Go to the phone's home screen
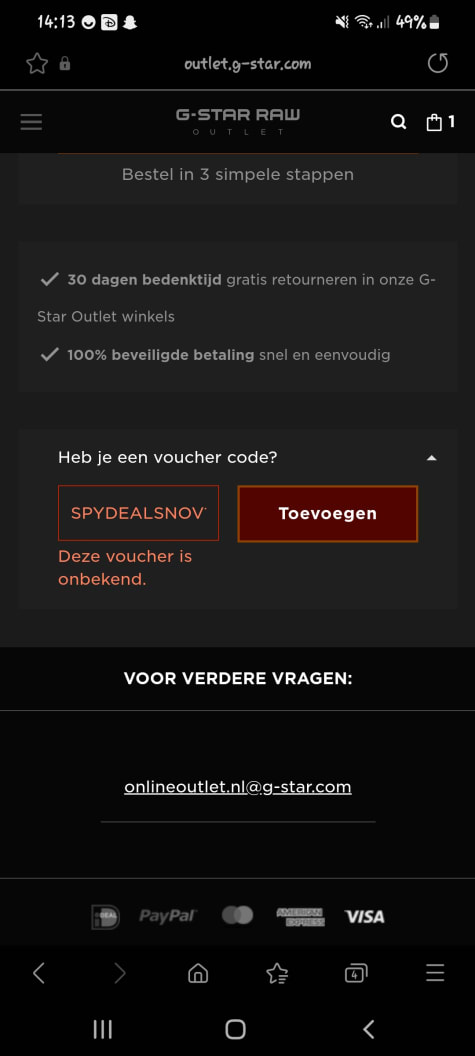Image resolution: width=475 pixels, height=1056 pixels. 235,1028
